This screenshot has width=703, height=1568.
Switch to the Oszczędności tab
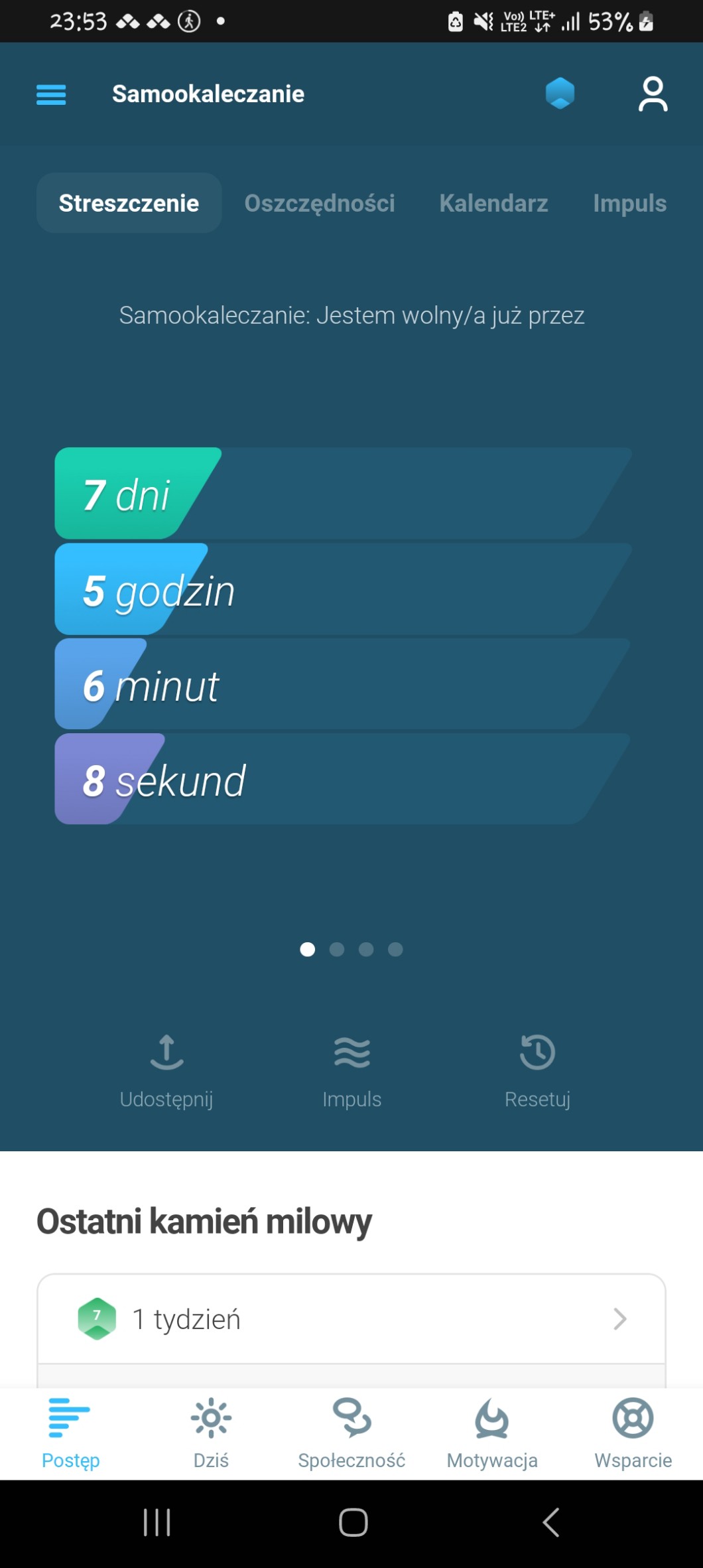pos(319,203)
